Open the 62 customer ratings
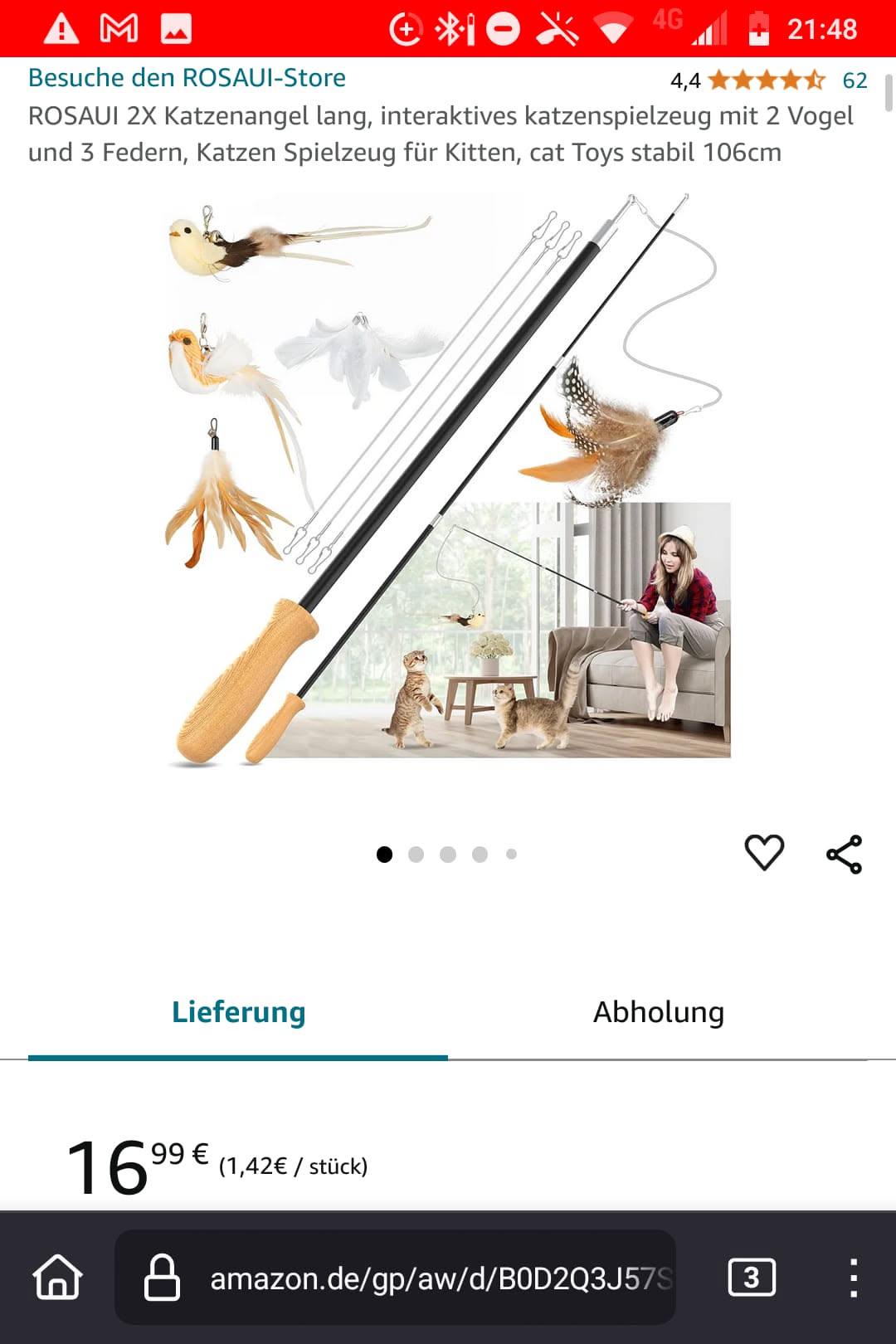The width and height of the screenshot is (896, 1344). coord(854,80)
